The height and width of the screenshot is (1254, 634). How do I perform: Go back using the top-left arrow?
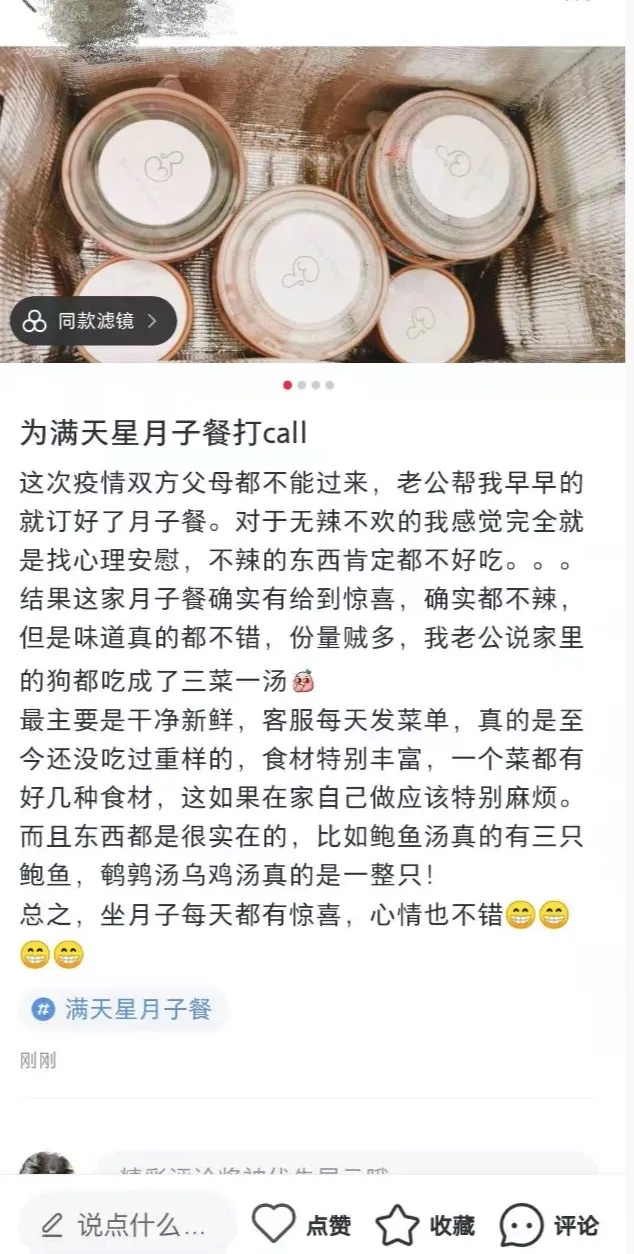point(27,6)
